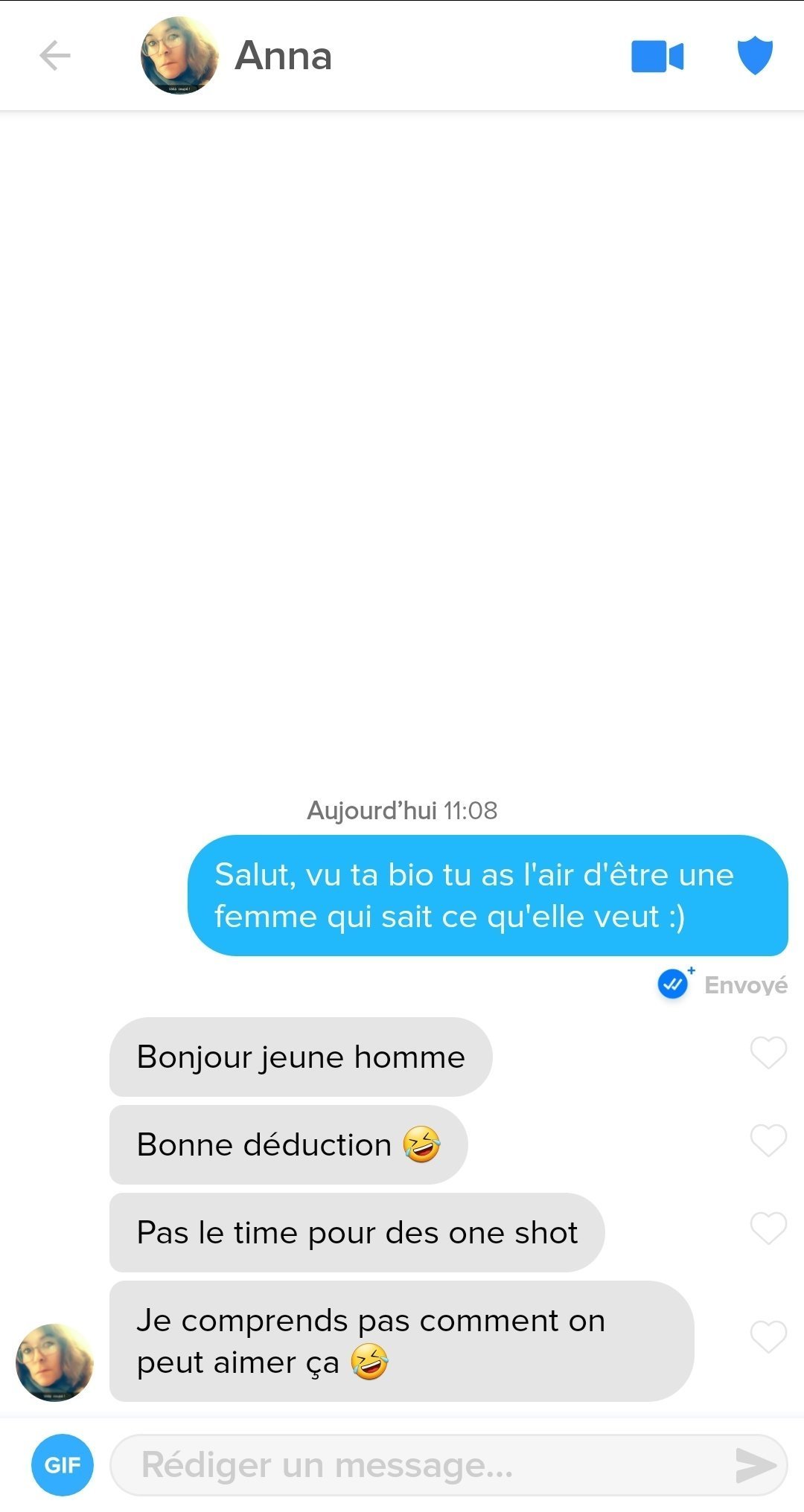Open Anna's profile picture in header
The width and height of the screenshot is (804, 1512).
[179, 56]
